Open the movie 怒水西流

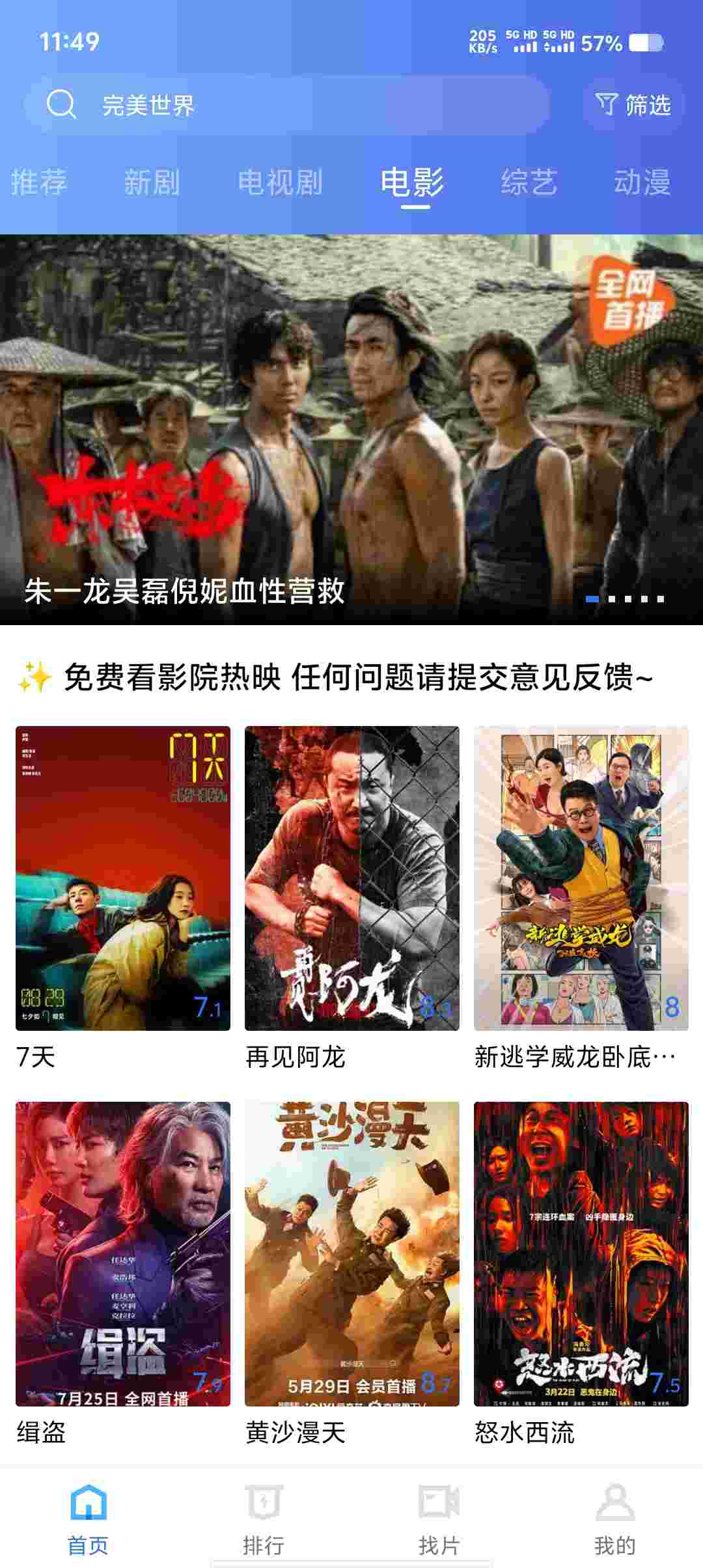coord(581,1253)
